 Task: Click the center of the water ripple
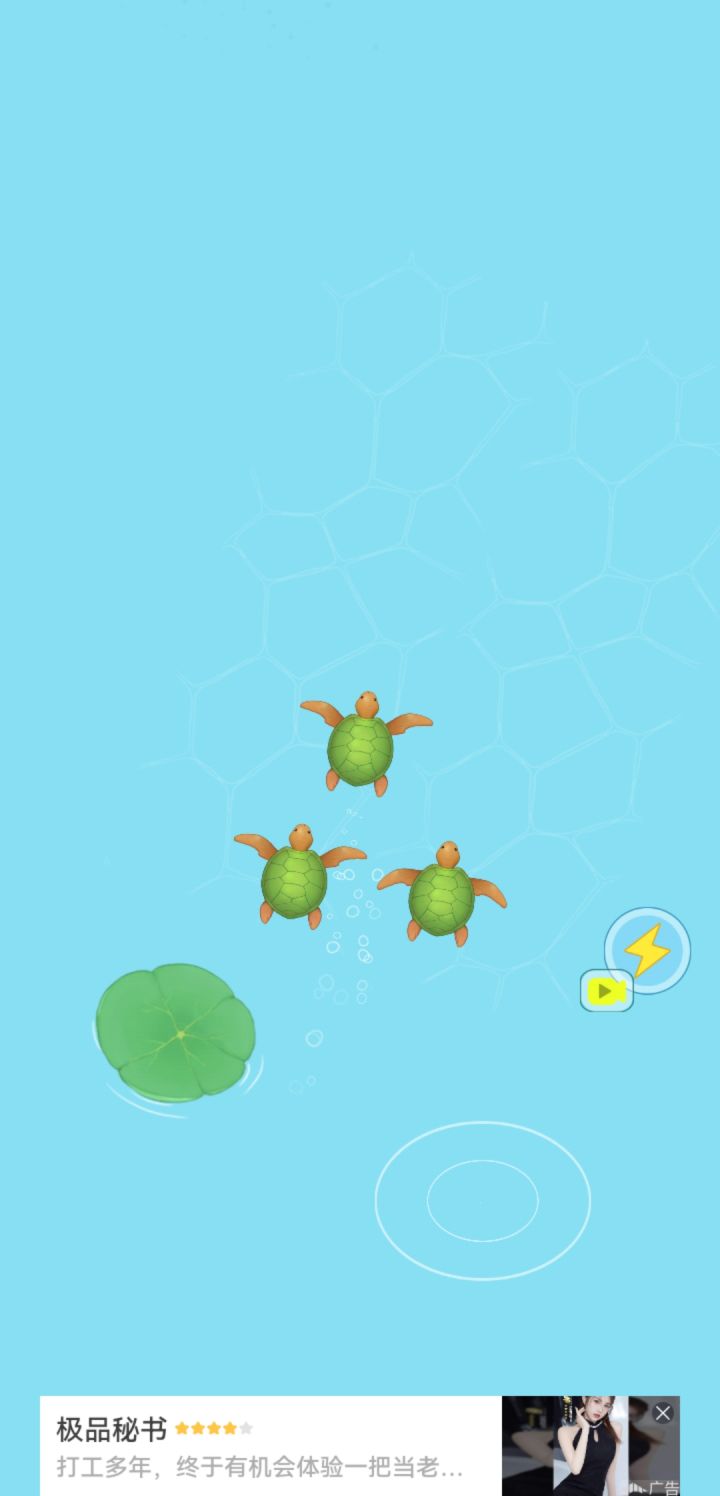point(482,1201)
